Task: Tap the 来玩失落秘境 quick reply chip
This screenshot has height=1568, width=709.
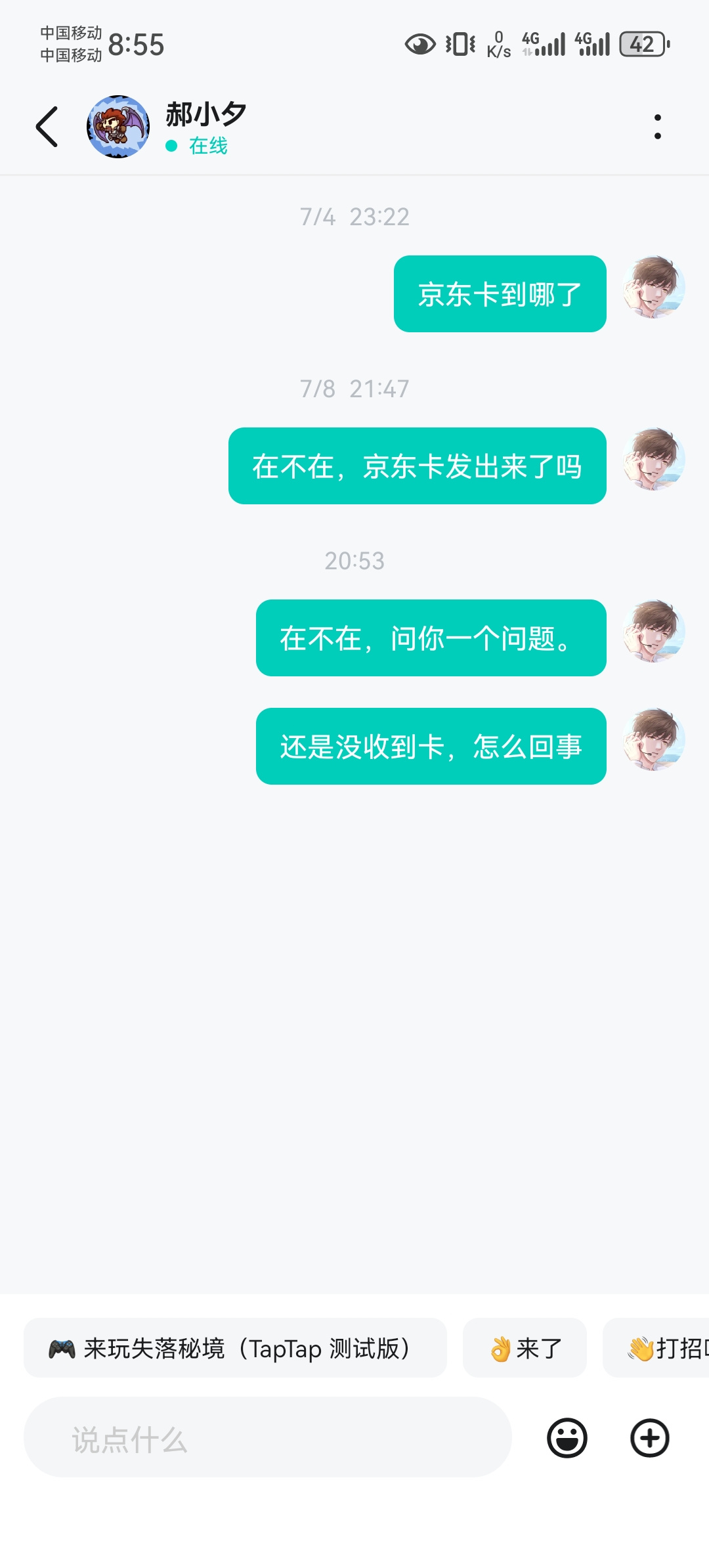Action: 235,1347
